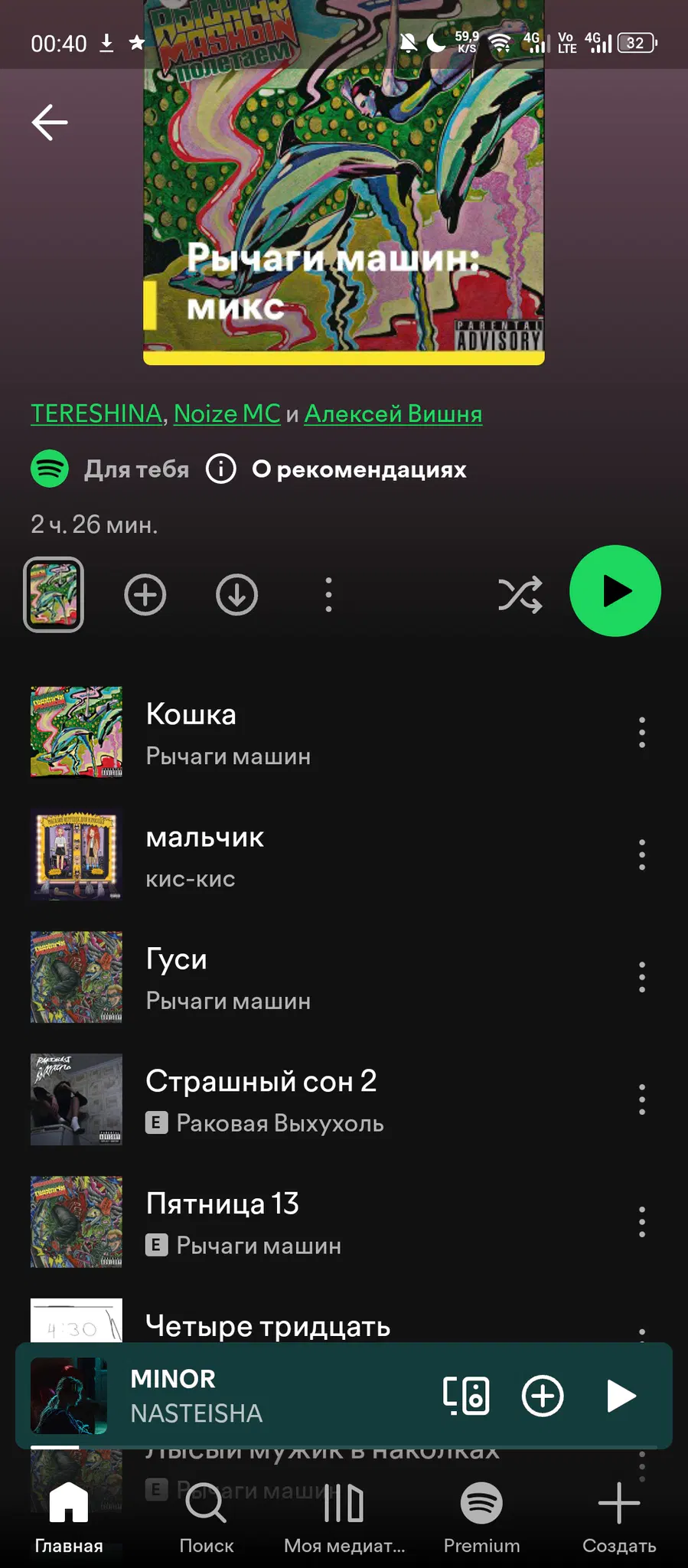The image size is (688, 1568).
Task: Add MINOR to liked songs
Action: tap(543, 1396)
